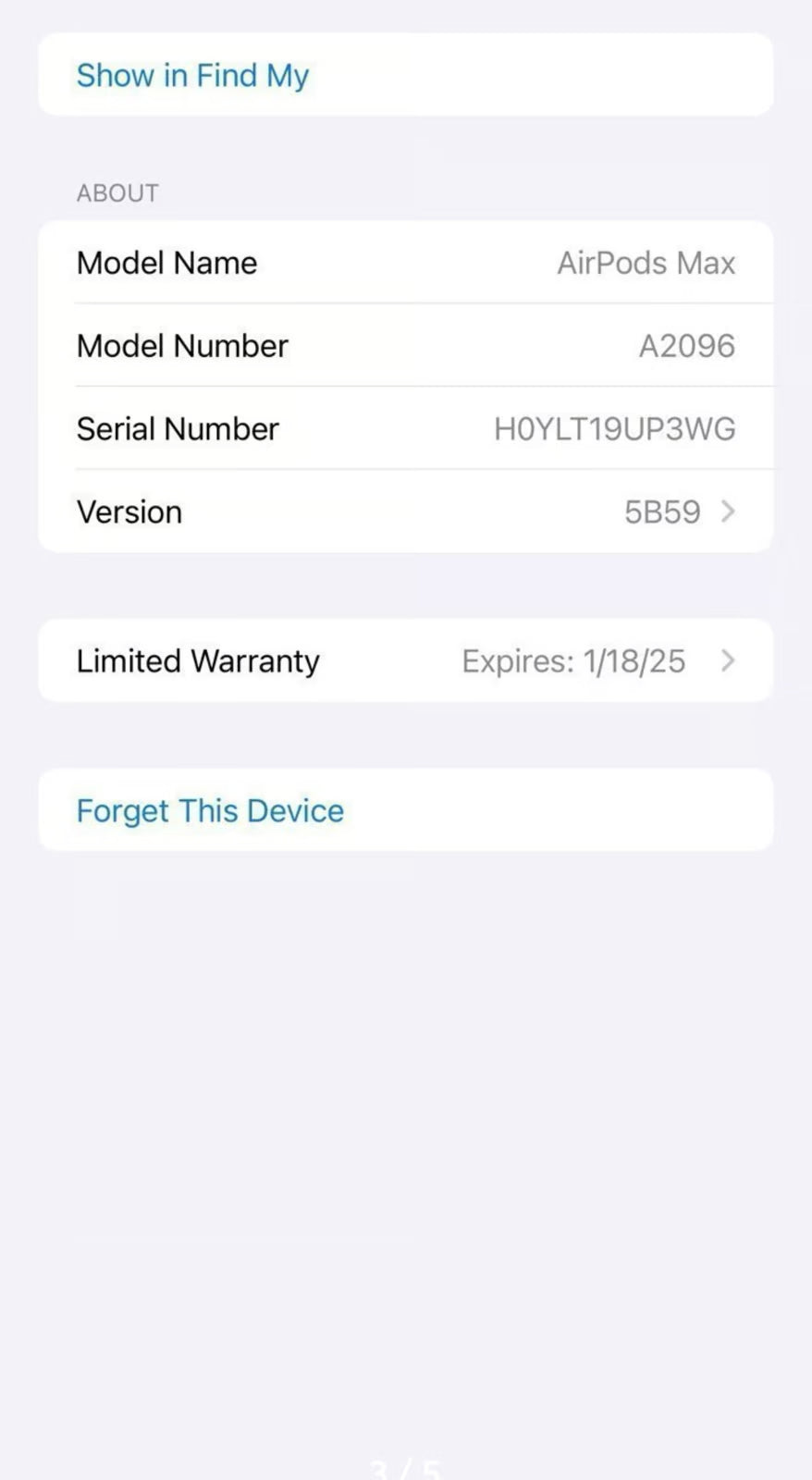This screenshot has width=812, height=1480.
Task: Open the Version 5B59 details
Action: (x=405, y=512)
